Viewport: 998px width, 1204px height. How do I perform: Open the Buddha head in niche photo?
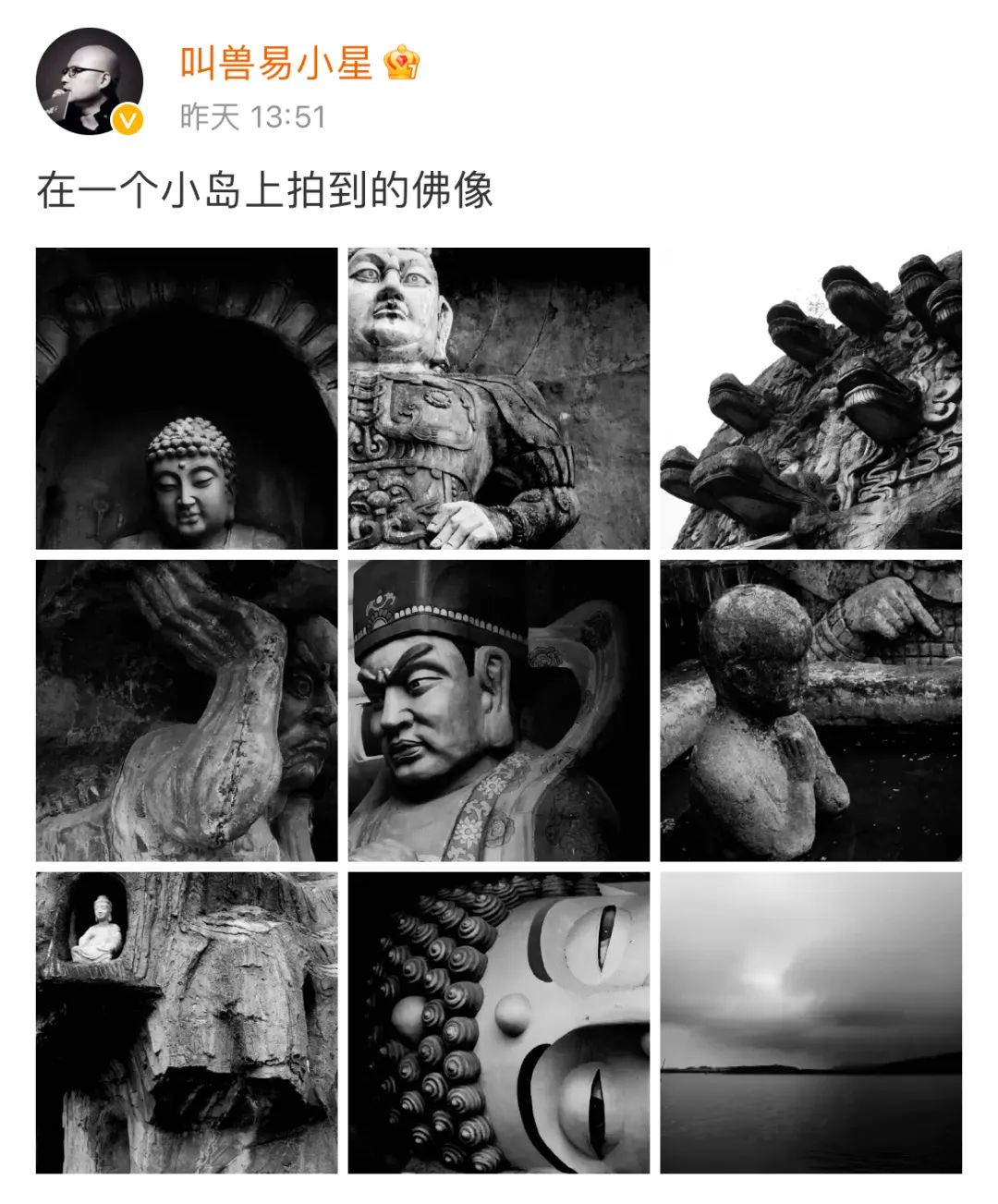point(187,398)
